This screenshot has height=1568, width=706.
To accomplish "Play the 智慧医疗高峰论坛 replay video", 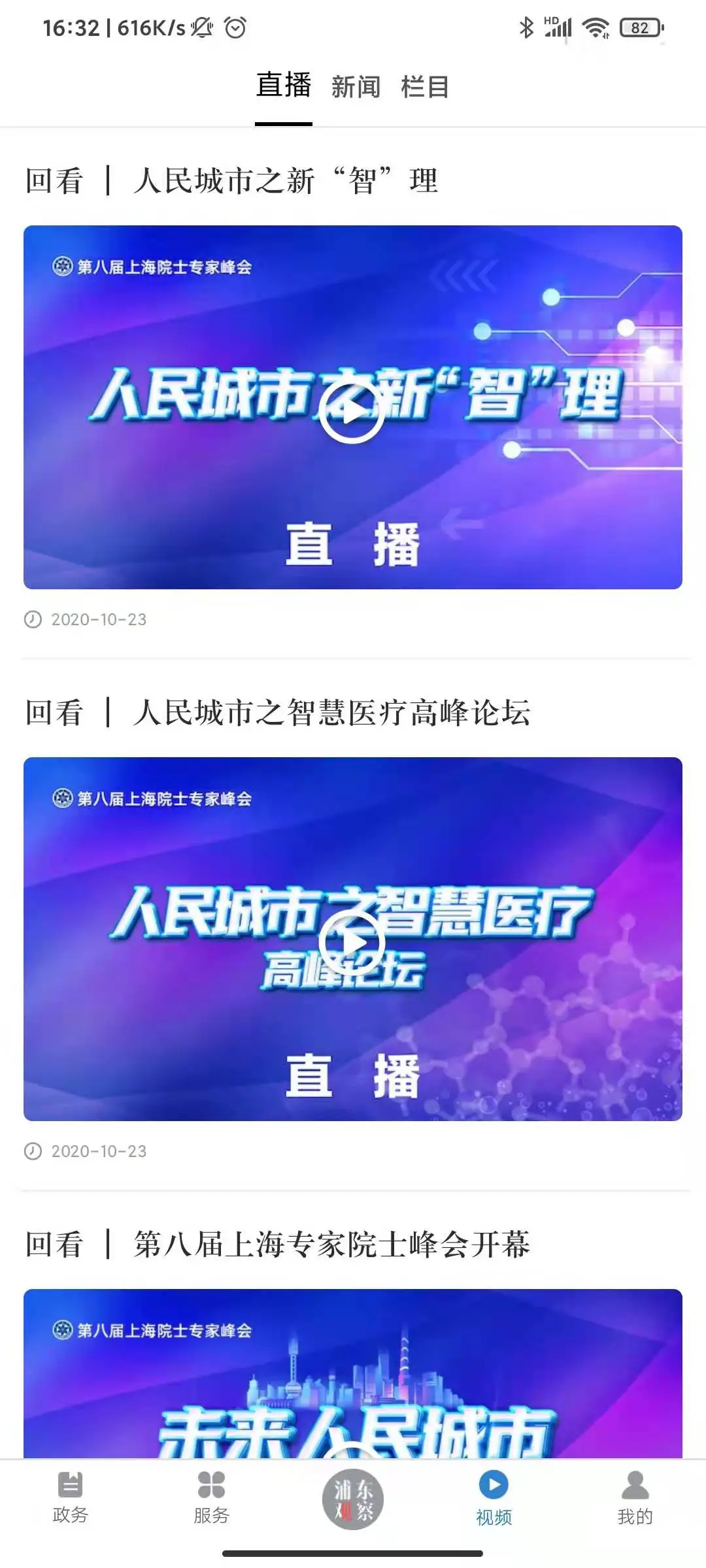I will [352, 944].
